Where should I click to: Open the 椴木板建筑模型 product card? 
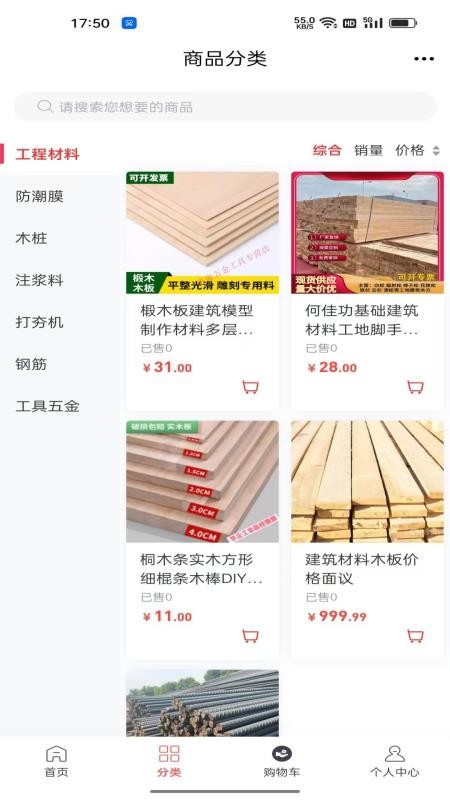coord(202,290)
